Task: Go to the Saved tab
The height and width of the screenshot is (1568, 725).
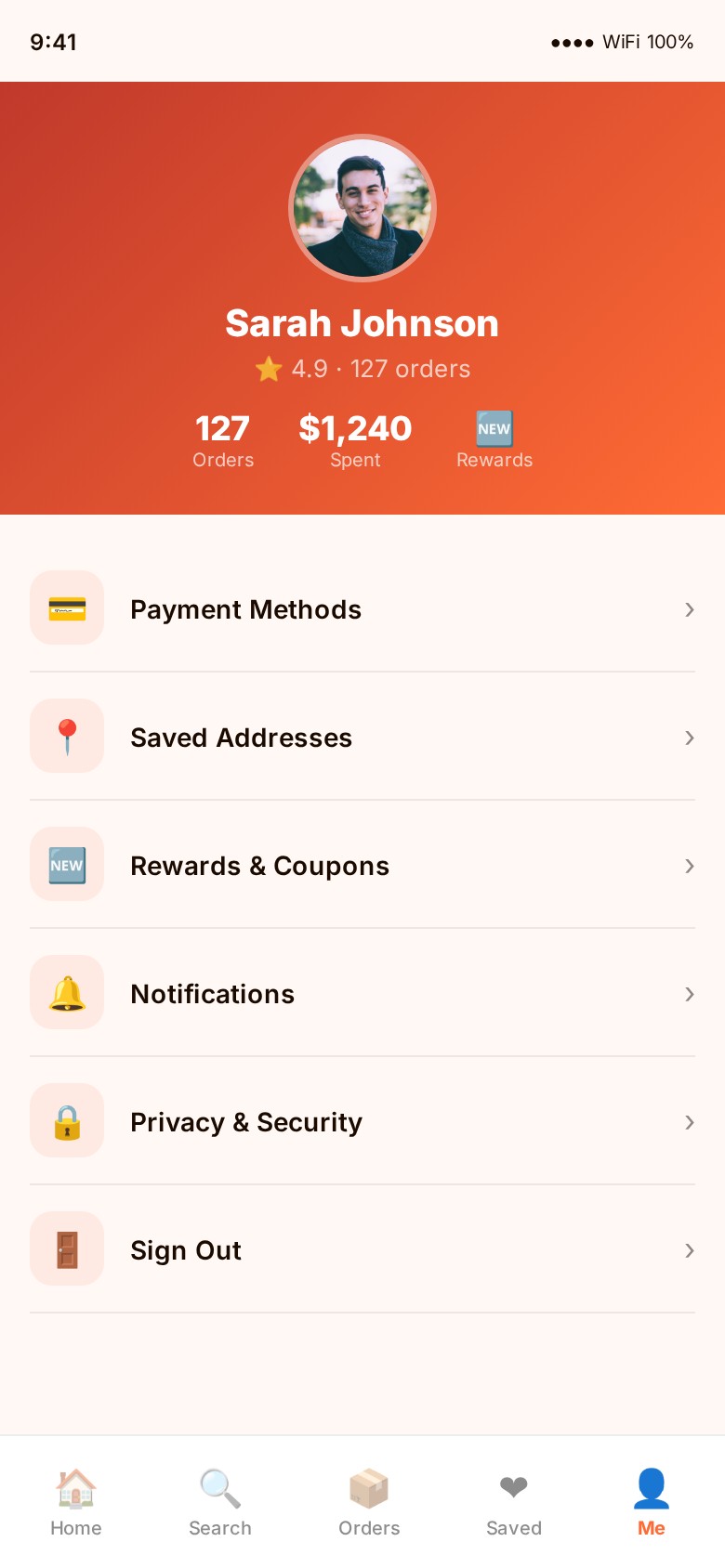Action: pos(514,1501)
